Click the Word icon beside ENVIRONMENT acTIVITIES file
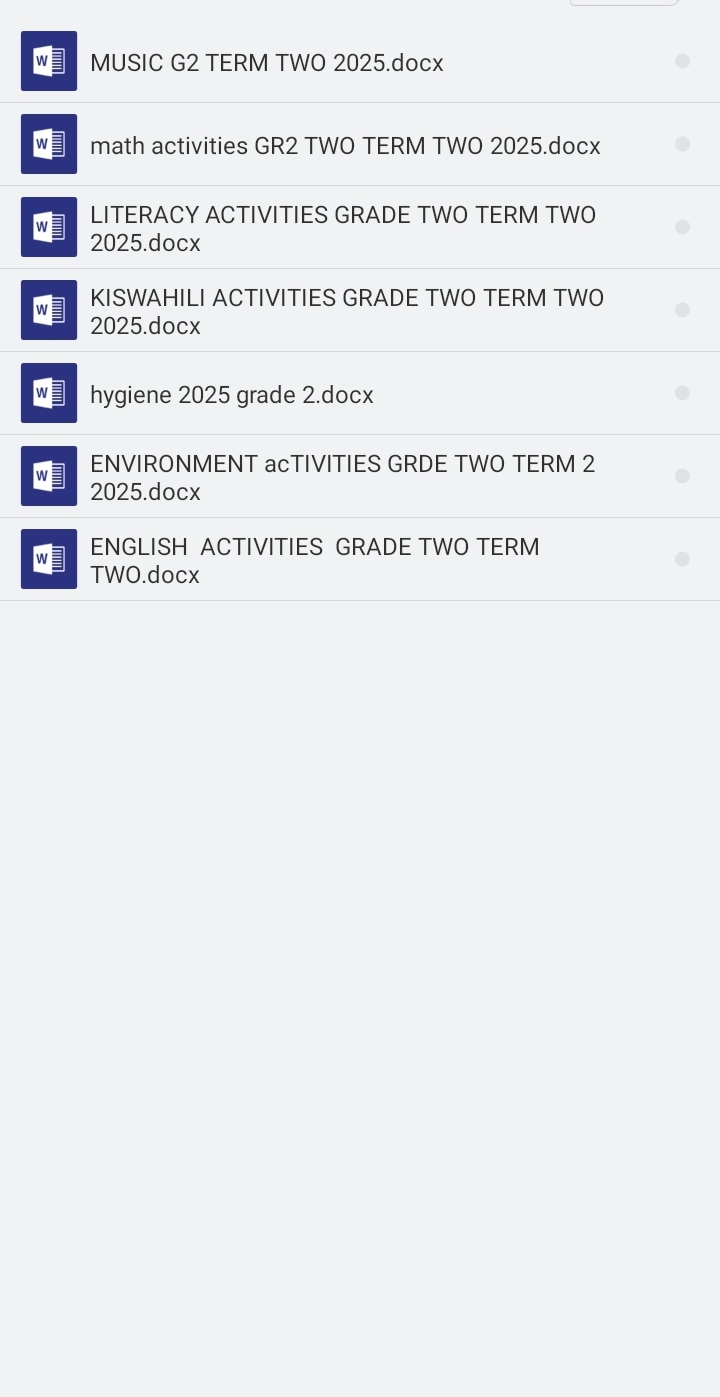The height and width of the screenshot is (1397, 720). (48, 475)
